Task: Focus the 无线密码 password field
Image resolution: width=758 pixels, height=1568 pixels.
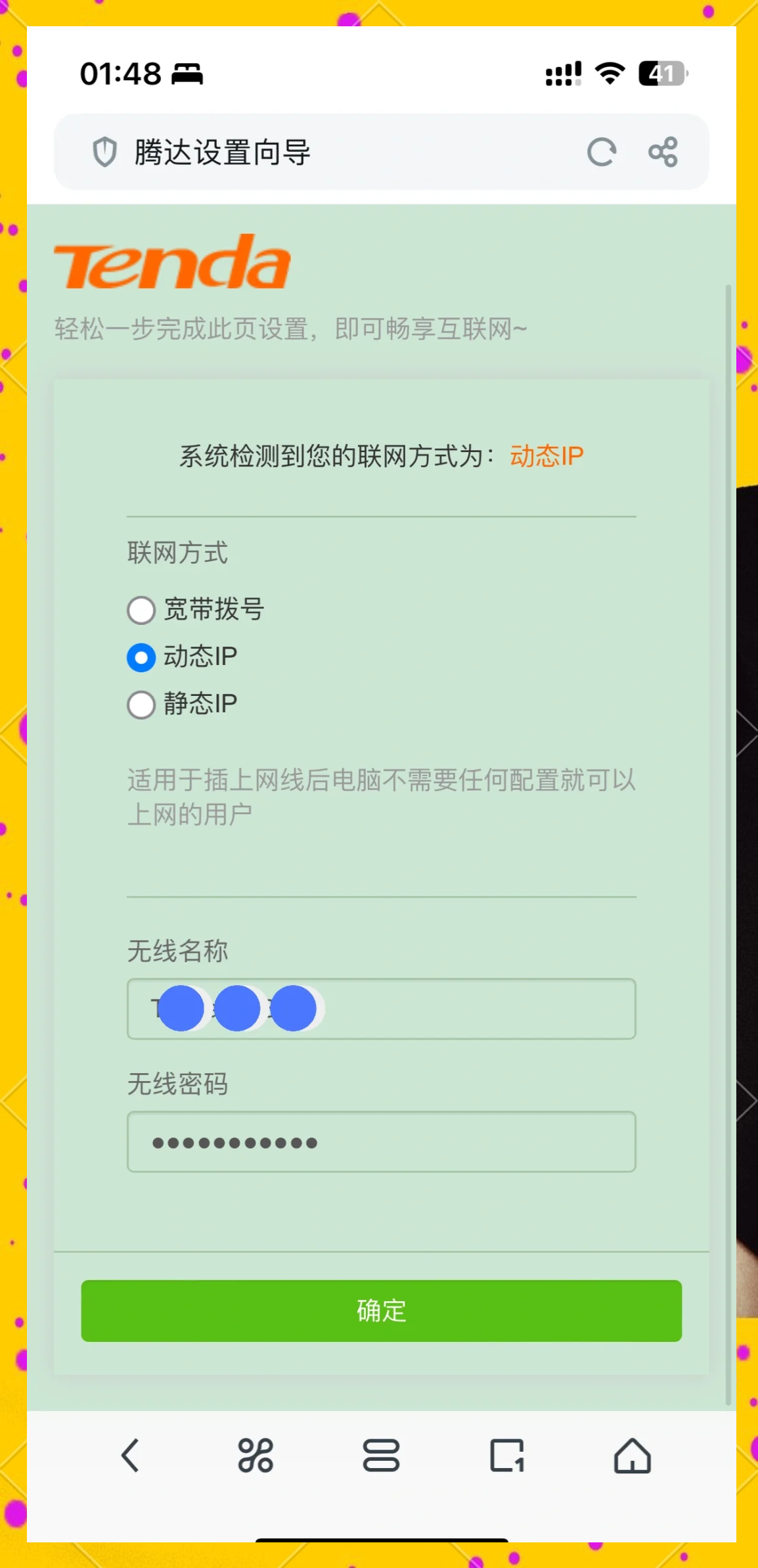Action: click(x=381, y=1142)
